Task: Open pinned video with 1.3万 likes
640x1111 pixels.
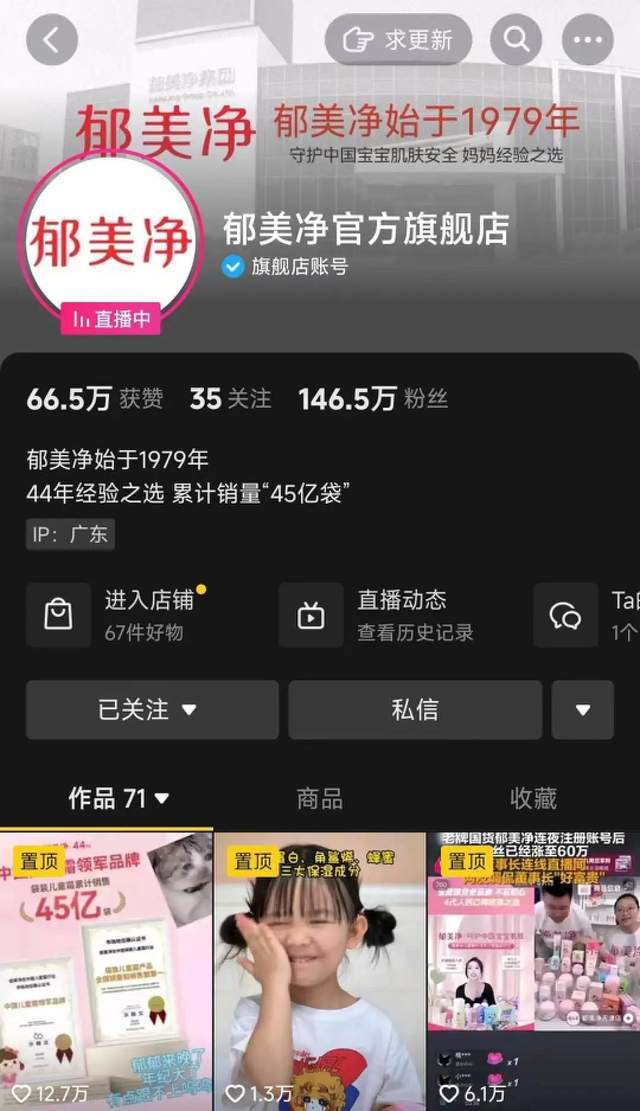Action: point(320,970)
